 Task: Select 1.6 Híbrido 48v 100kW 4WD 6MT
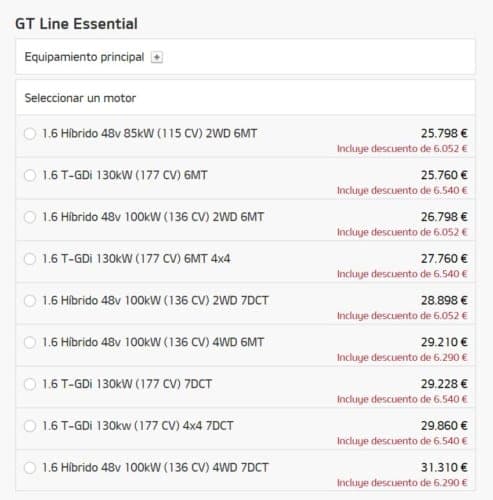[x=30, y=342]
